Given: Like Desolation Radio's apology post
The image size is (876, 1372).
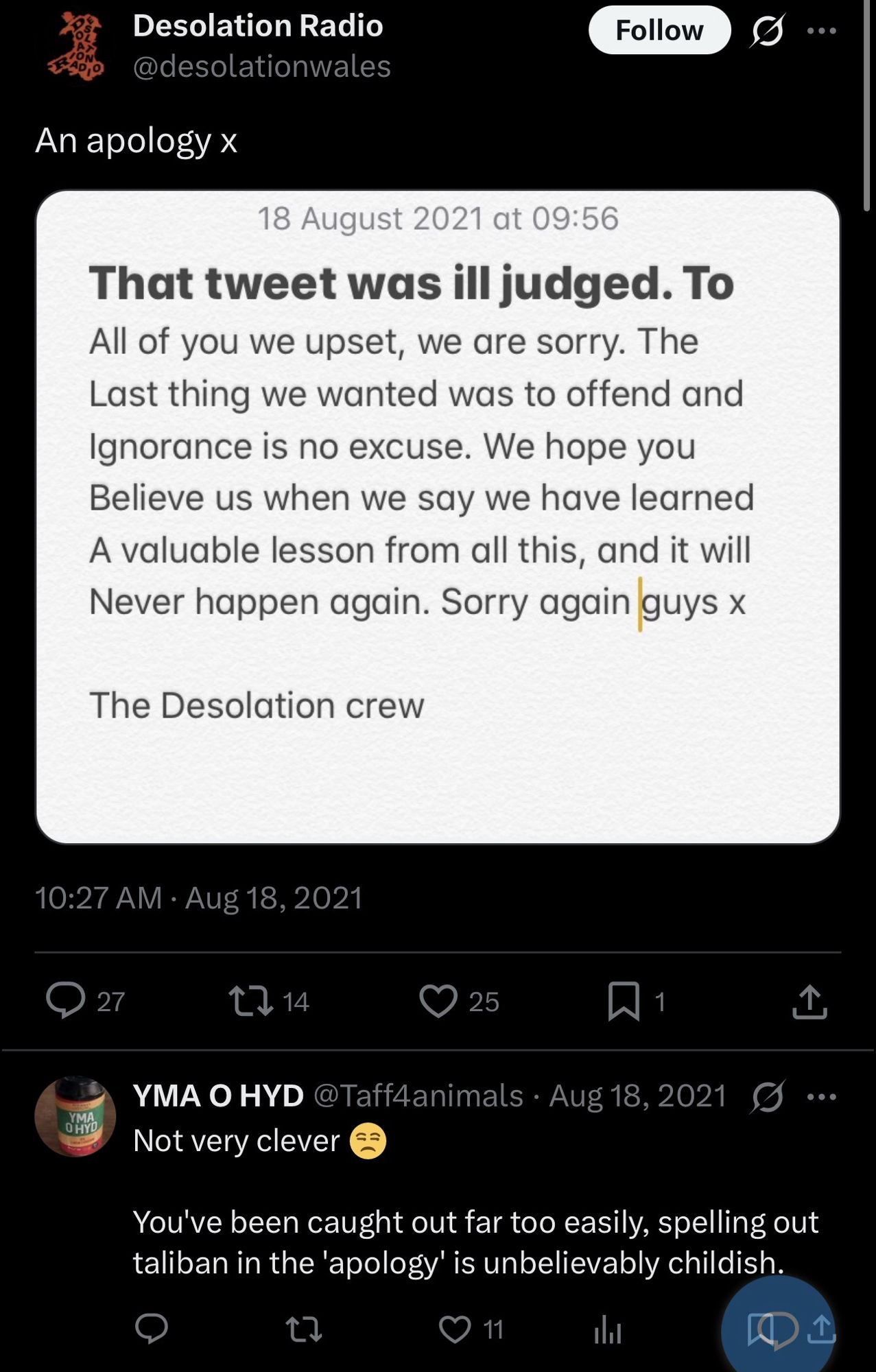Looking at the screenshot, I should 438,1001.
